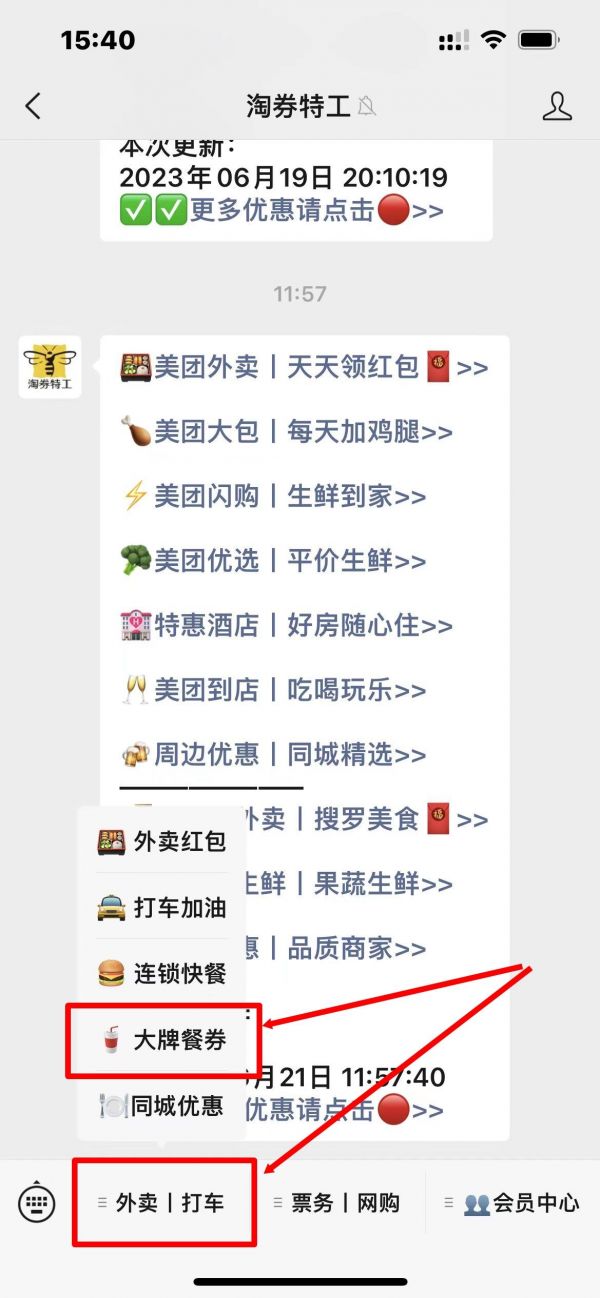The height and width of the screenshot is (1298, 600).
Task: Open the 美团外卖｜天天领红包 link
Action: point(303,367)
